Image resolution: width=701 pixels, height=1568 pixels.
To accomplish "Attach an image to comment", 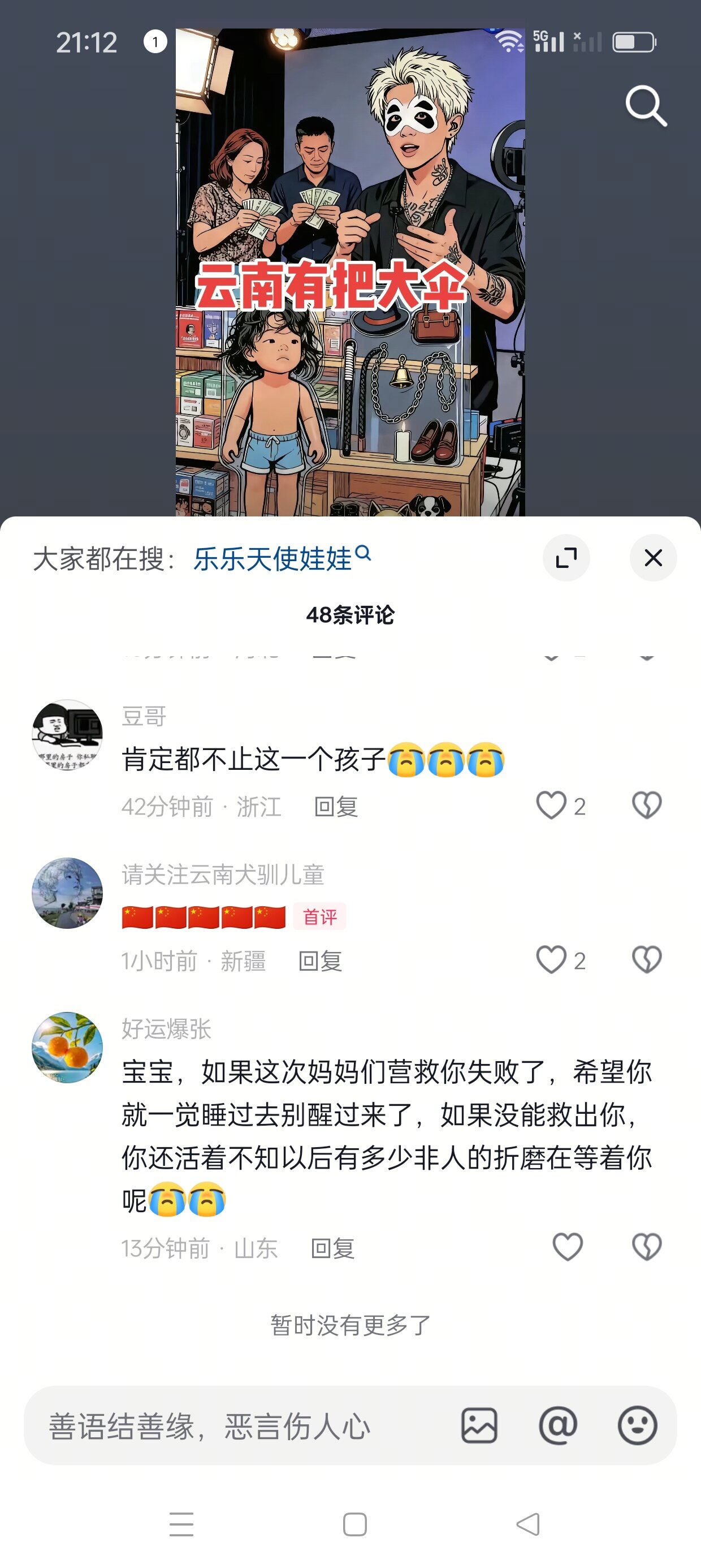I will [x=479, y=1425].
